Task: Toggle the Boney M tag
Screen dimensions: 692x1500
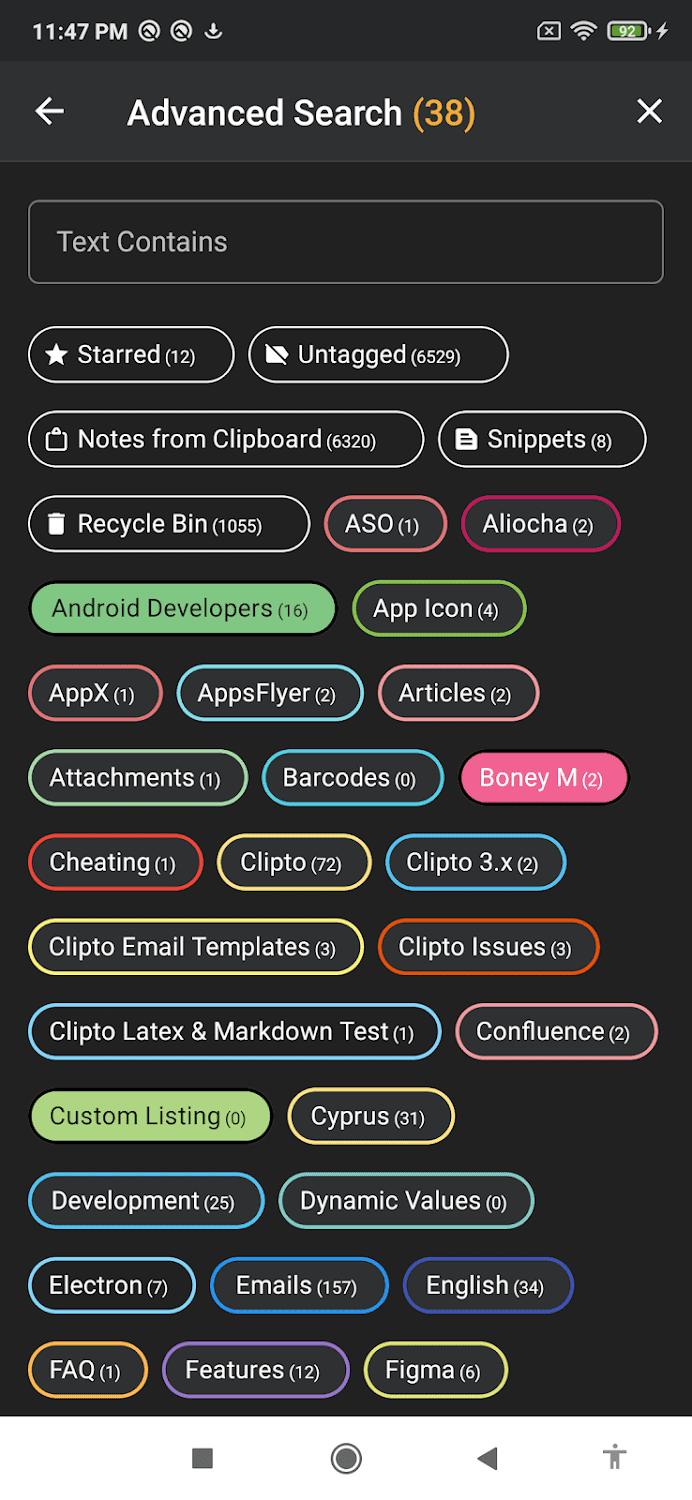Action: point(543,778)
